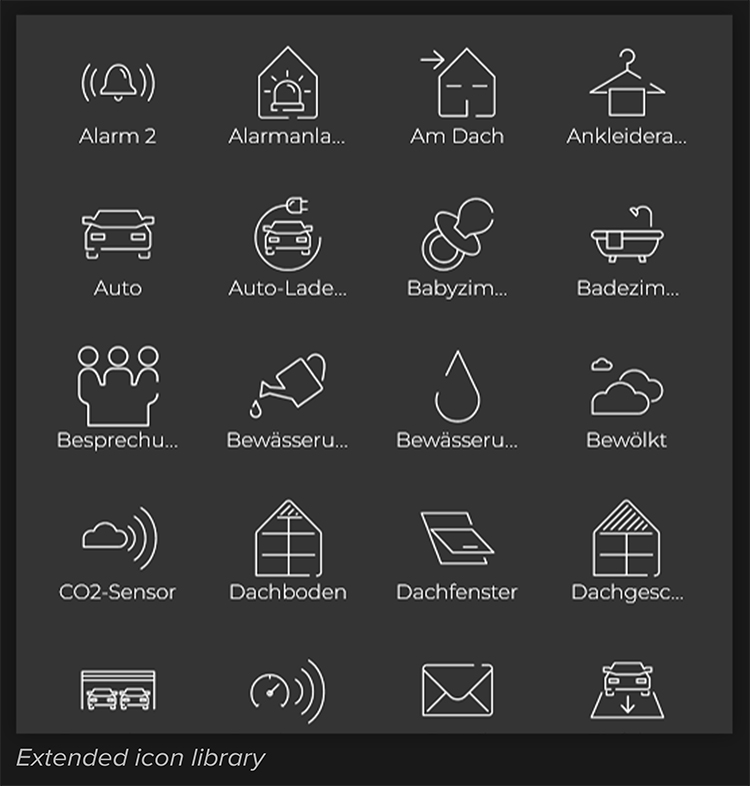Select the Badezimmer bathtub icon
This screenshot has height=786, width=750.
point(628,232)
